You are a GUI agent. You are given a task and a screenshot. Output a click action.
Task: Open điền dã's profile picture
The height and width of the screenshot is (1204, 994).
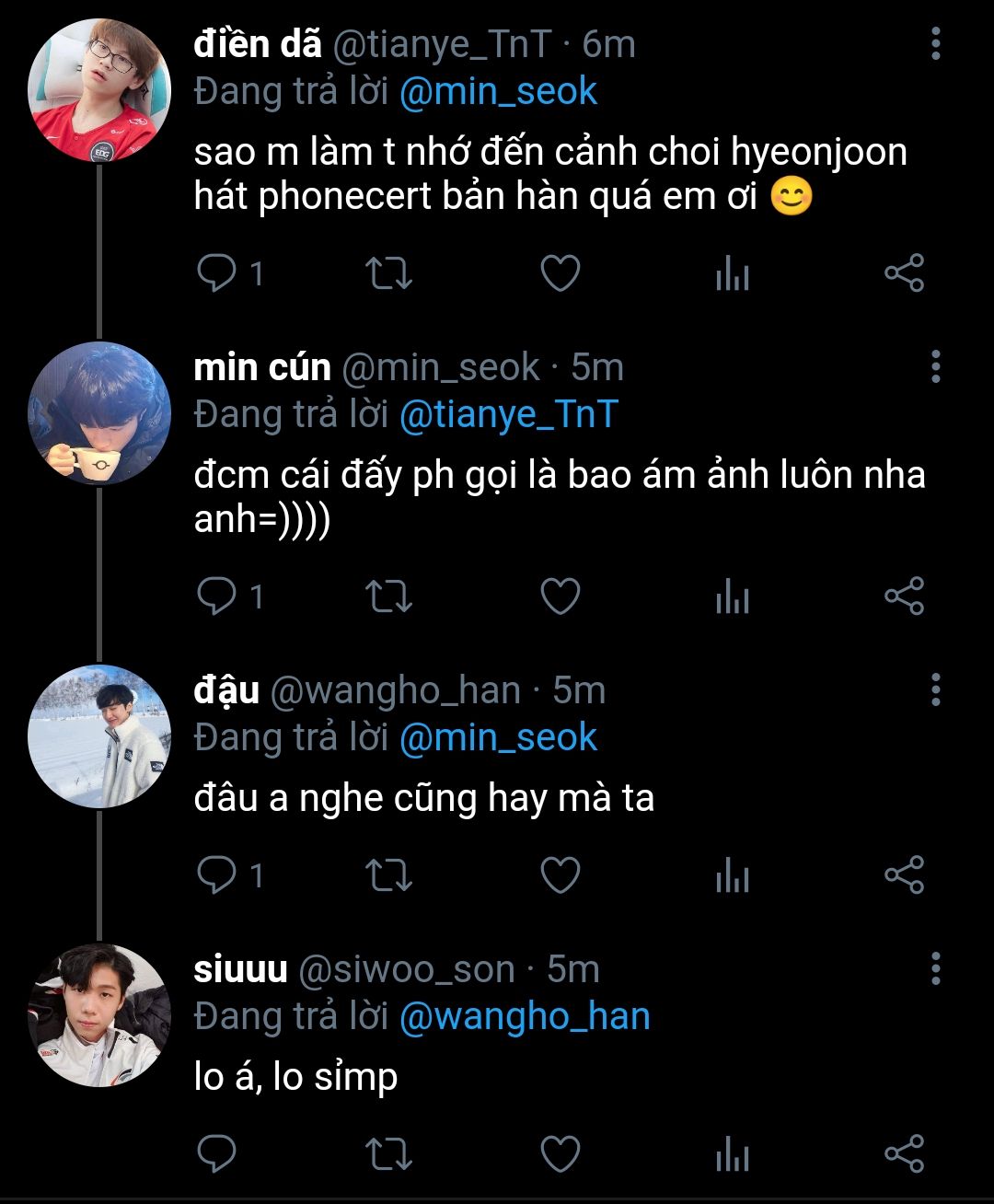[99, 90]
